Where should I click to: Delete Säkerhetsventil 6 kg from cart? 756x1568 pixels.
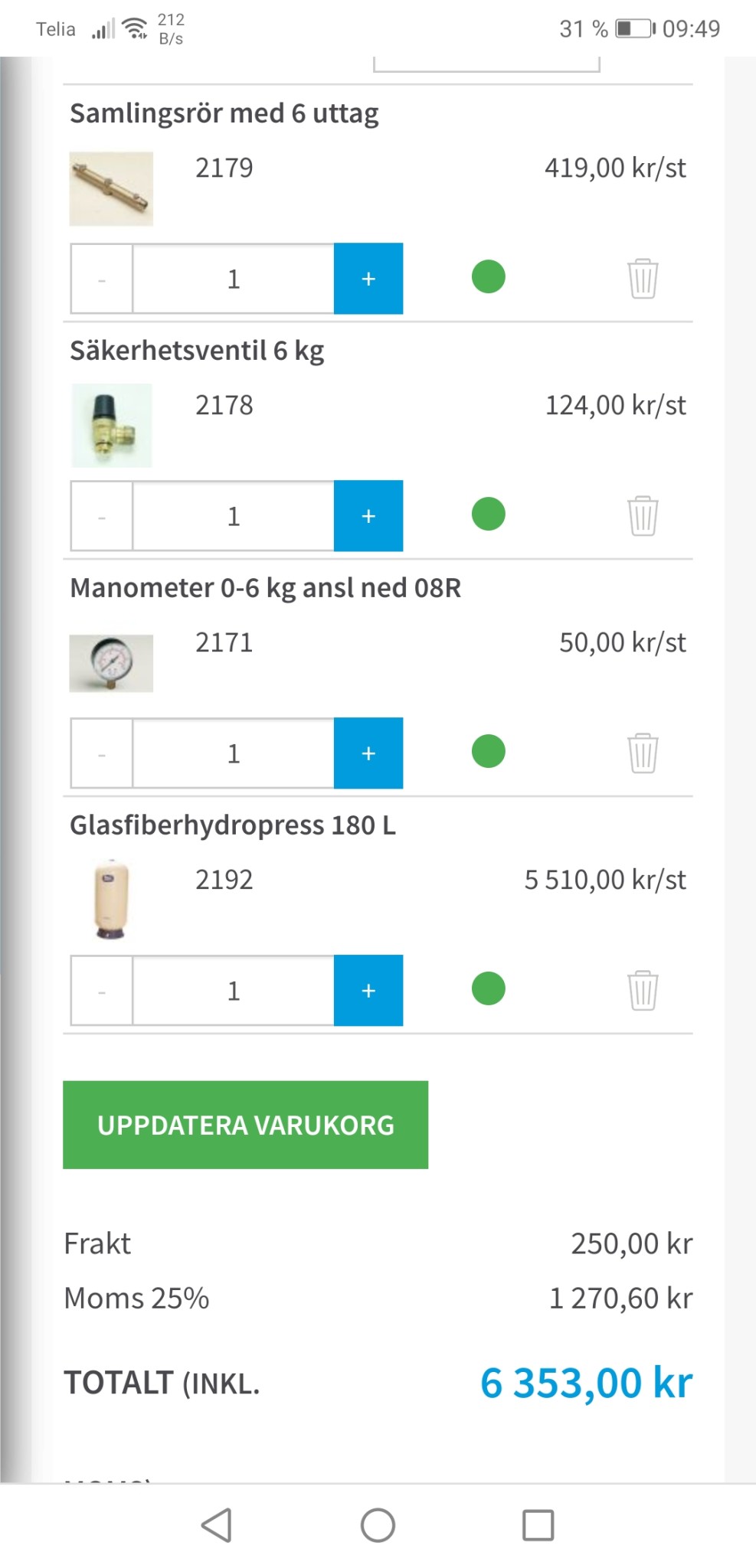pyautogui.click(x=643, y=516)
